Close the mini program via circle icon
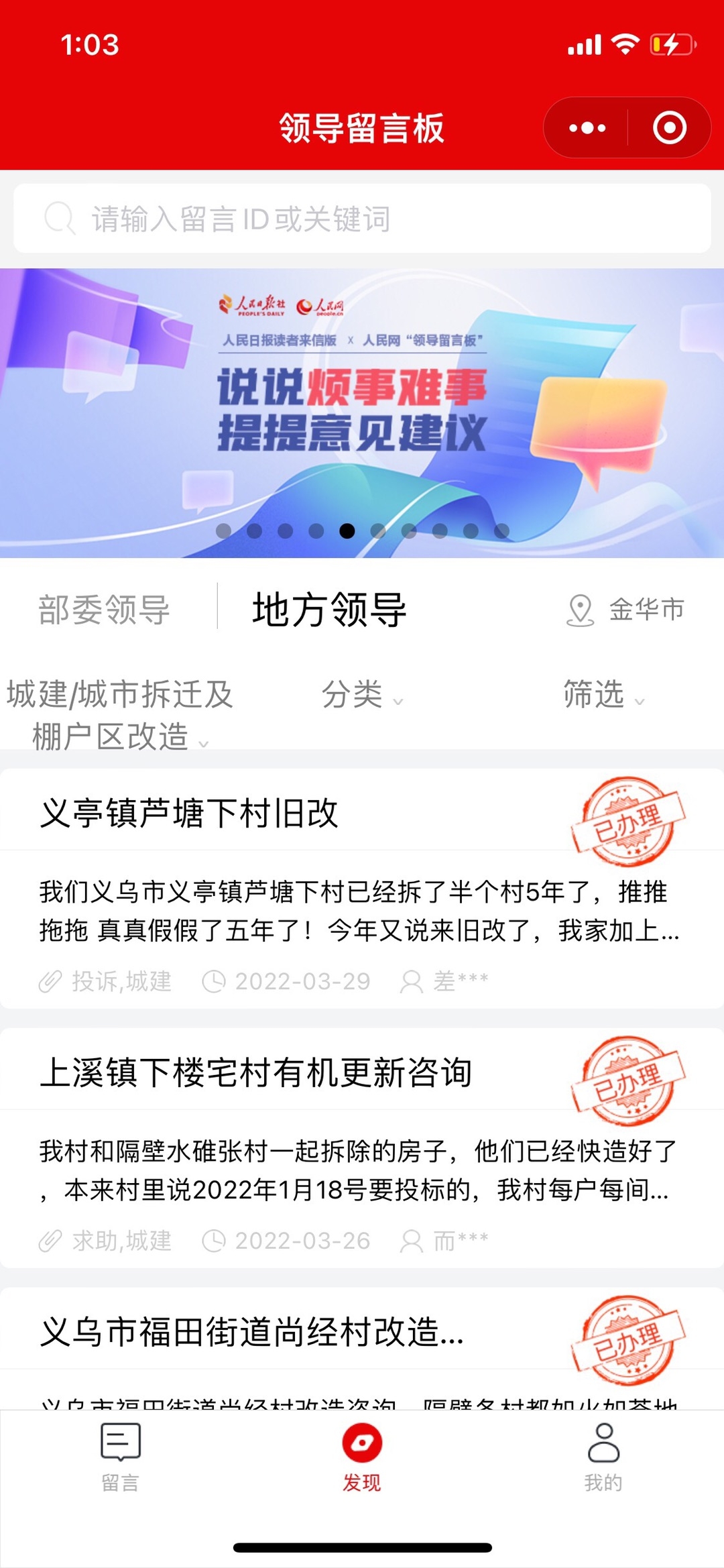 click(669, 127)
